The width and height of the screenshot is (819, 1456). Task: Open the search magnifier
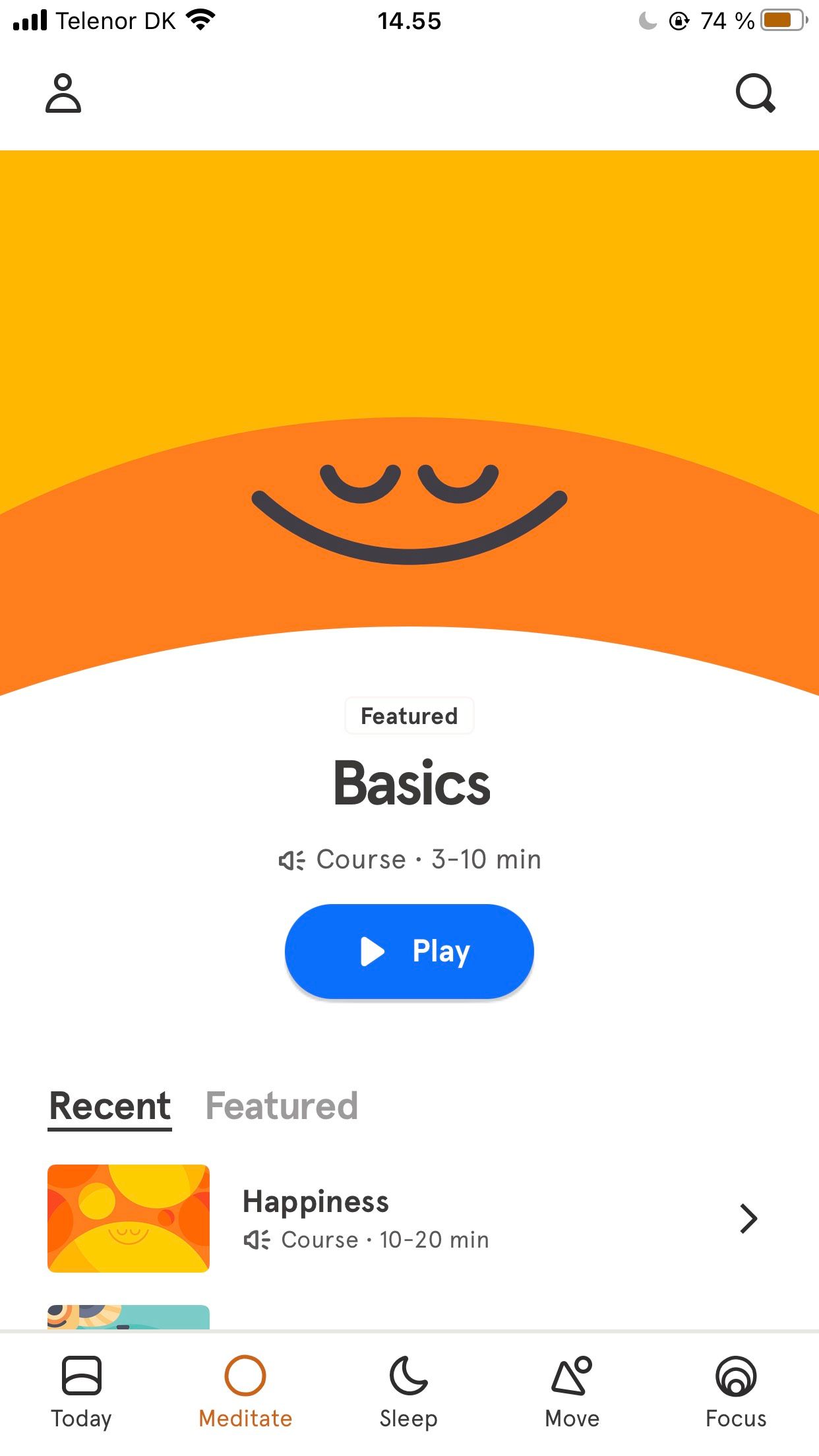[755, 94]
